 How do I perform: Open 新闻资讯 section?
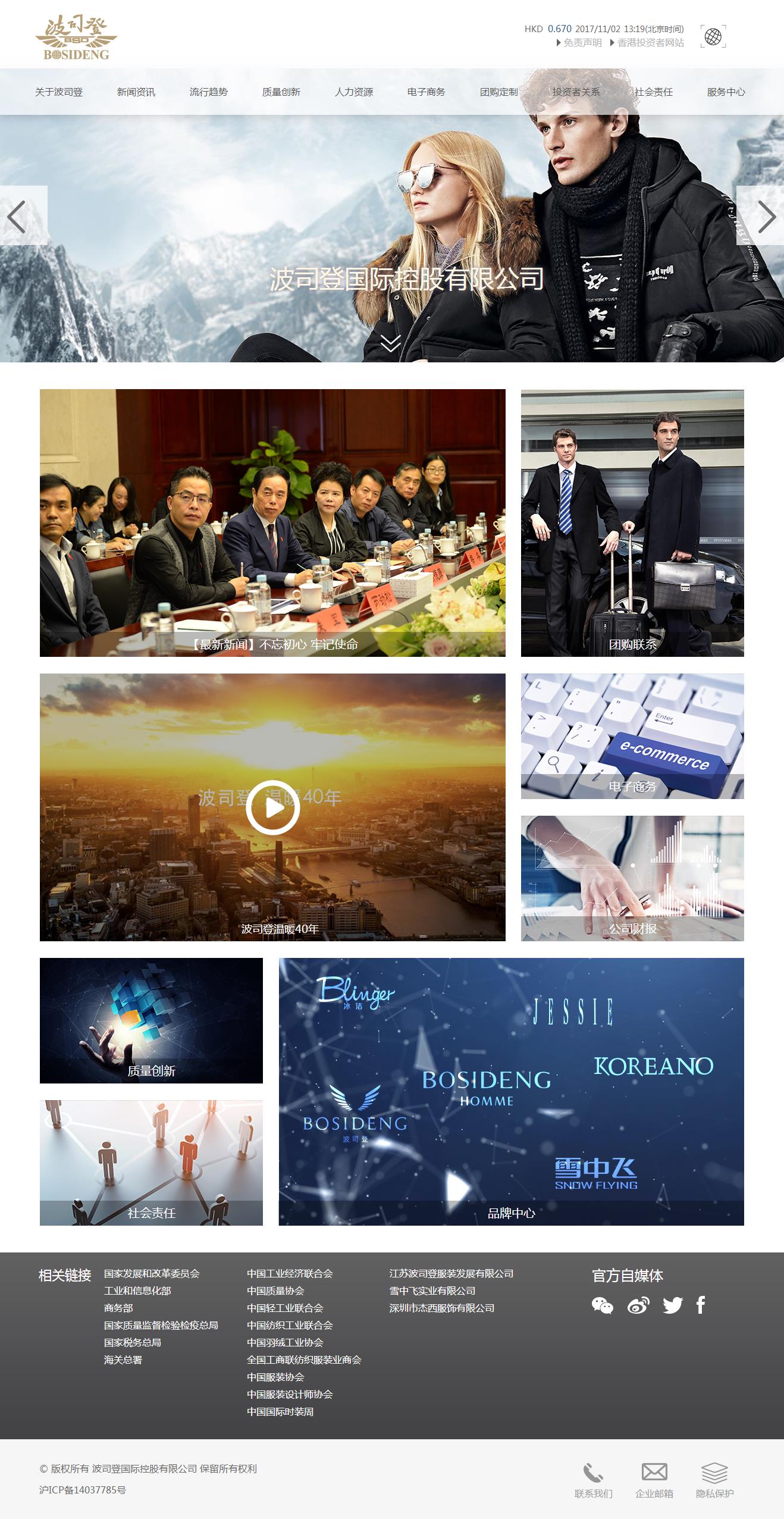[136, 92]
